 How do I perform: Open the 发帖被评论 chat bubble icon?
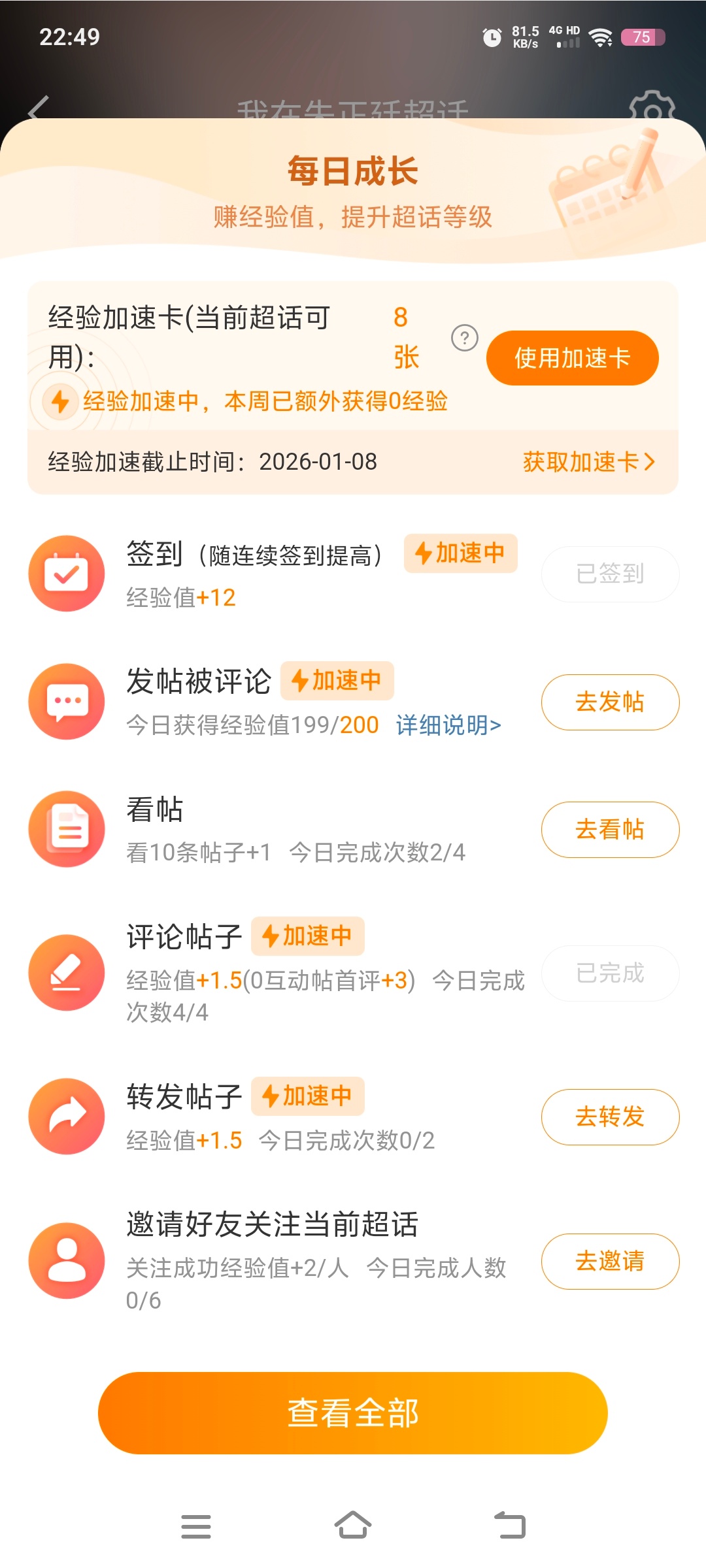[x=67, y=700]
